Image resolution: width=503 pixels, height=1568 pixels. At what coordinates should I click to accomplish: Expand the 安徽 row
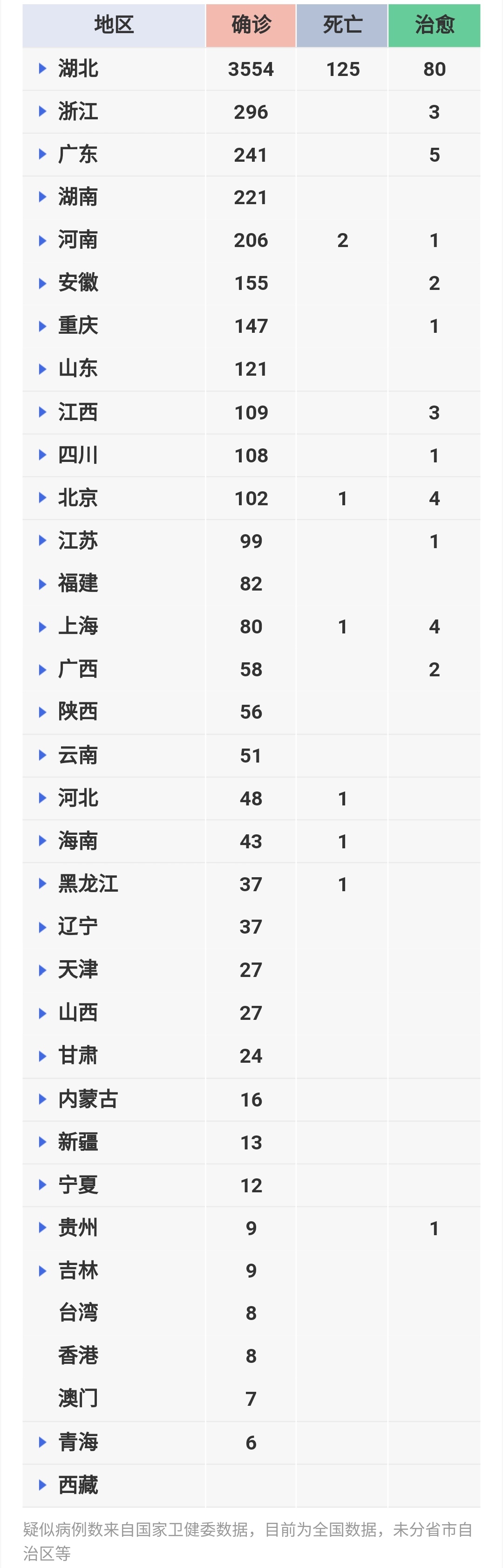click(42, 283)
